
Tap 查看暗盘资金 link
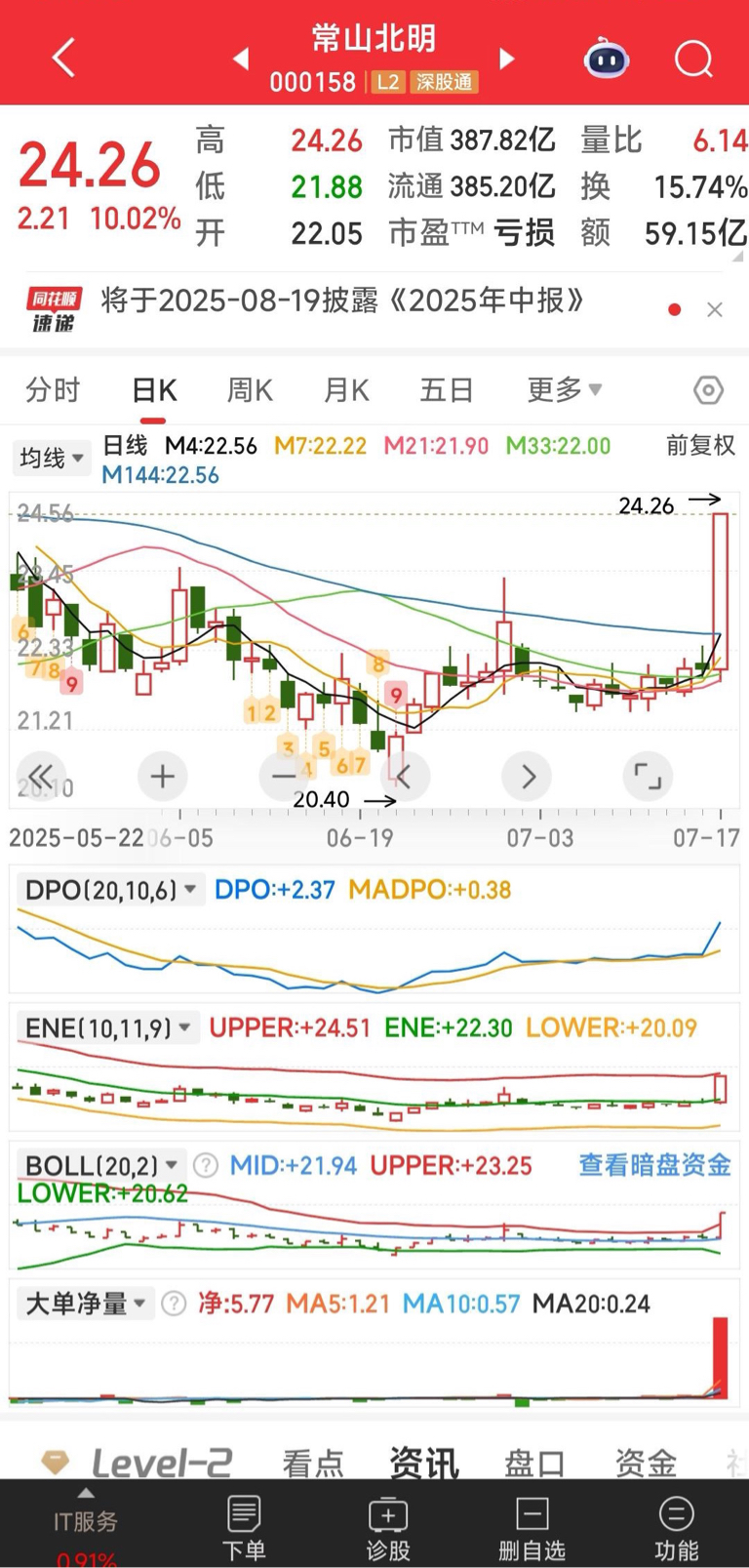pos(654,1165)
